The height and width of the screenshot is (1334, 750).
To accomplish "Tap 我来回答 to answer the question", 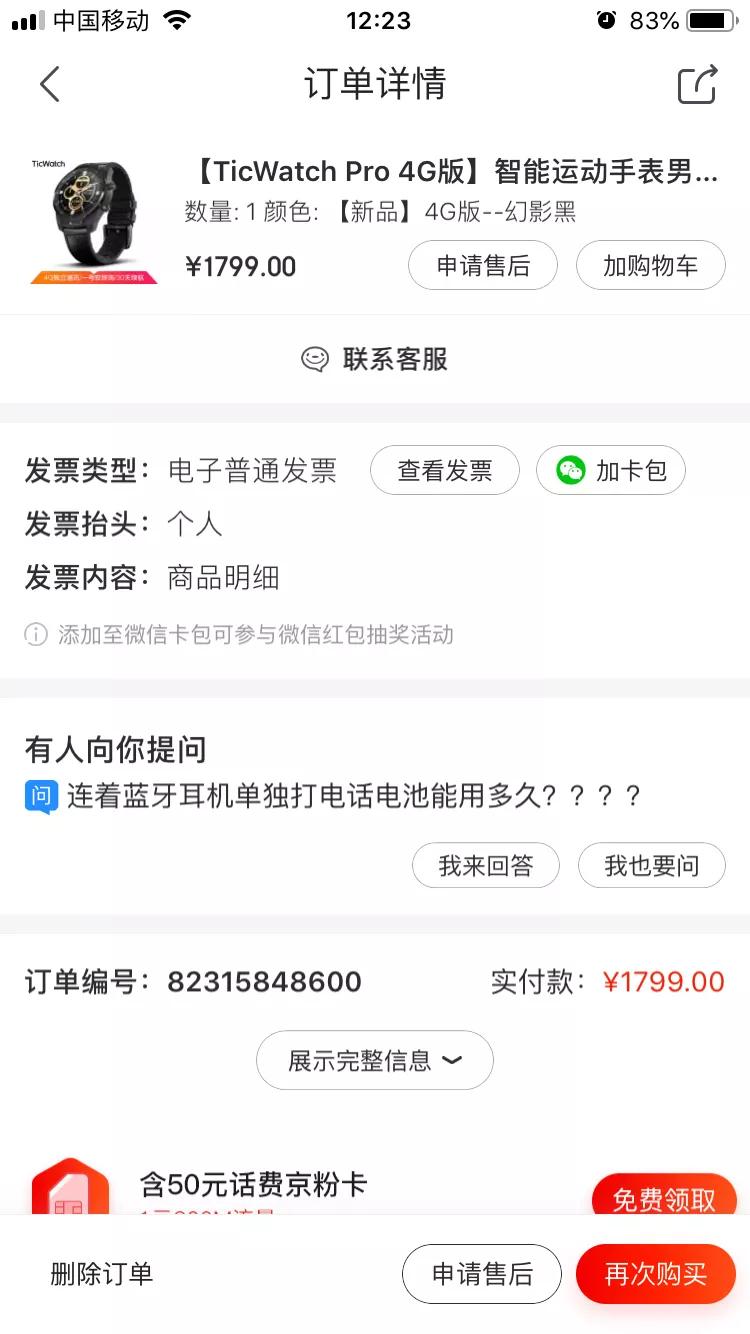I will pyautogui.click(x=485, y=865).
